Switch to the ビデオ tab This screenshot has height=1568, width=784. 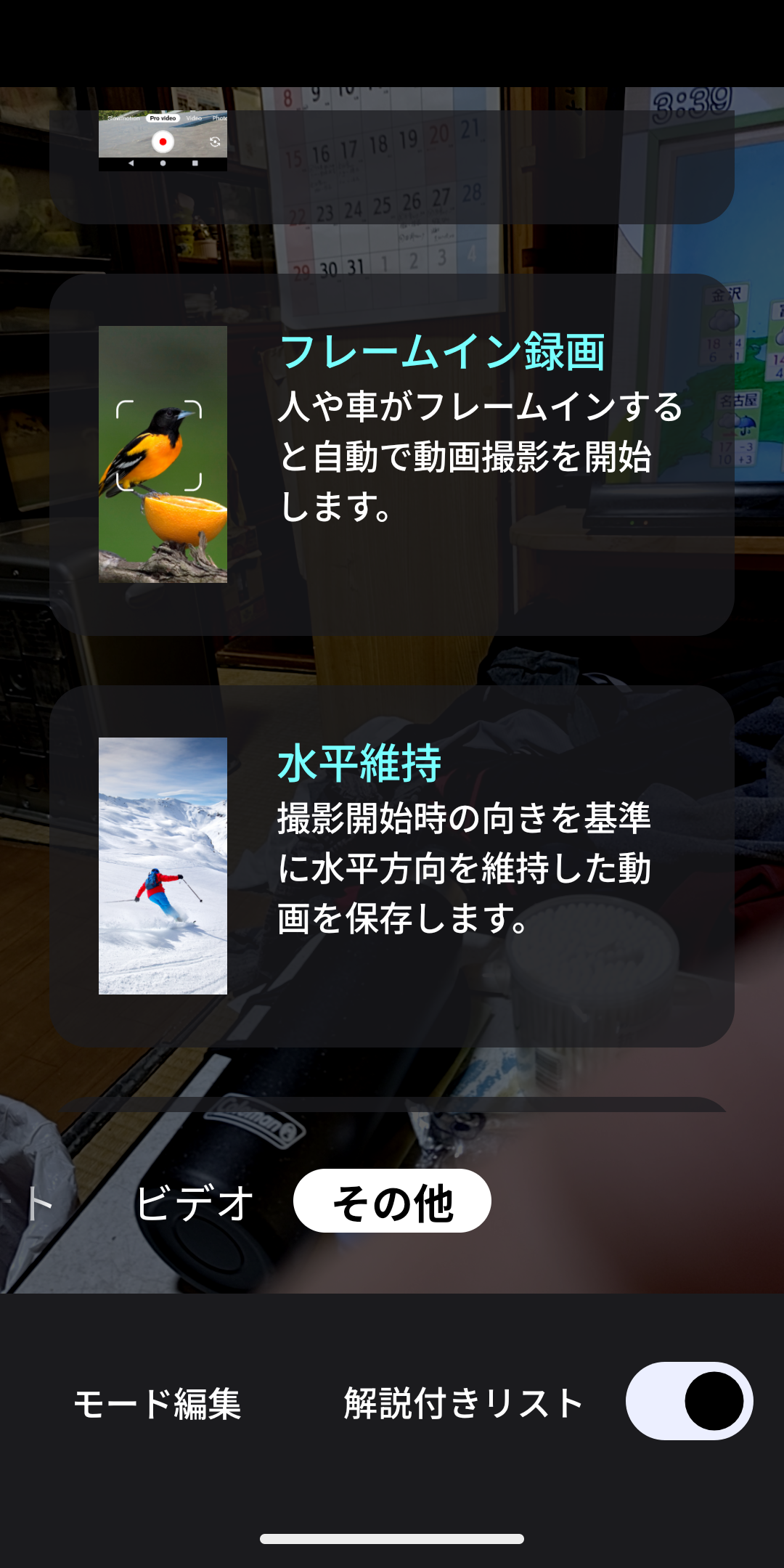(x=195, y=1202)
